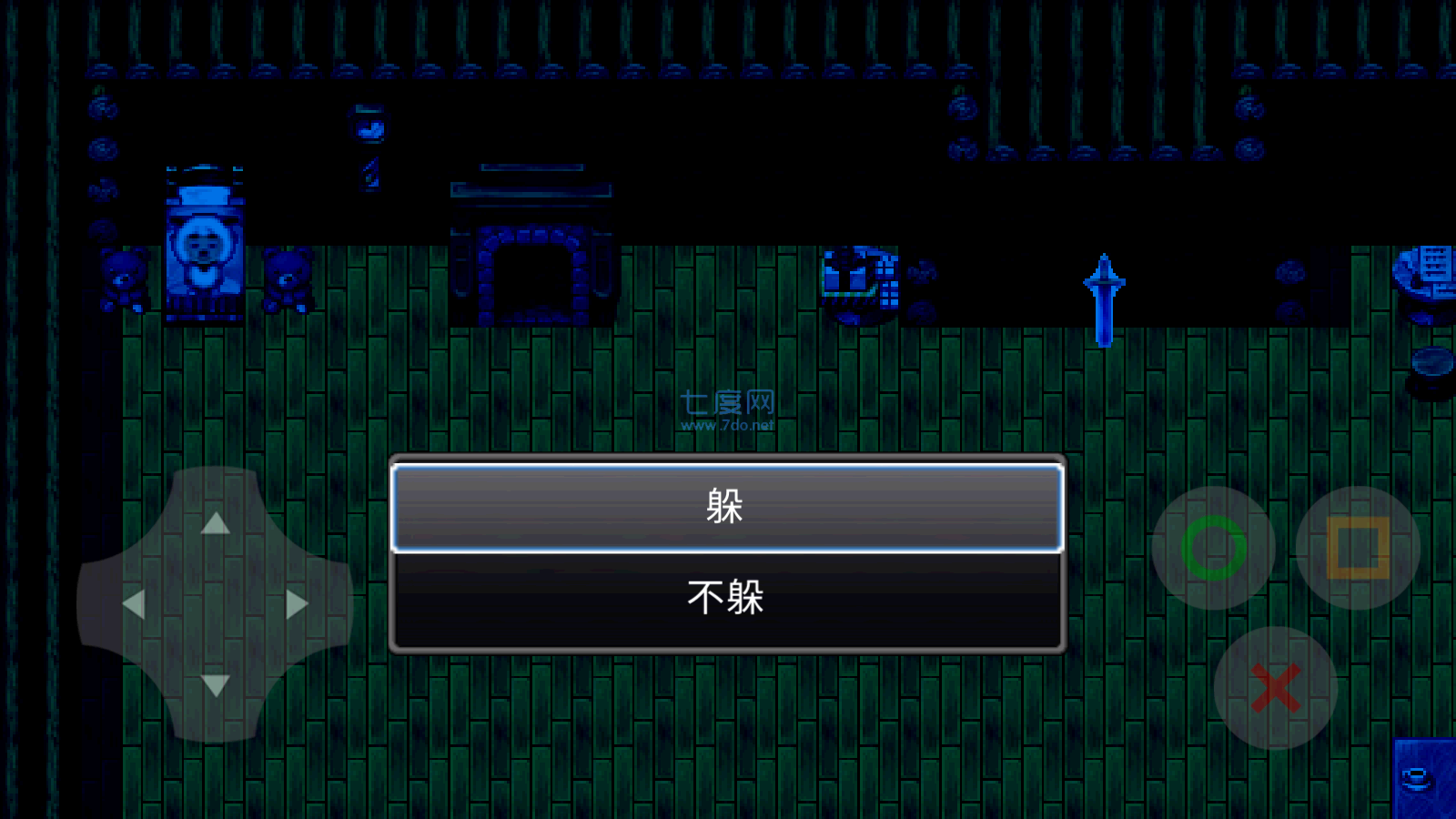Tap the left arrow on the D-pad
Viewport: 1456px width, 819px height.
[135, 603]
